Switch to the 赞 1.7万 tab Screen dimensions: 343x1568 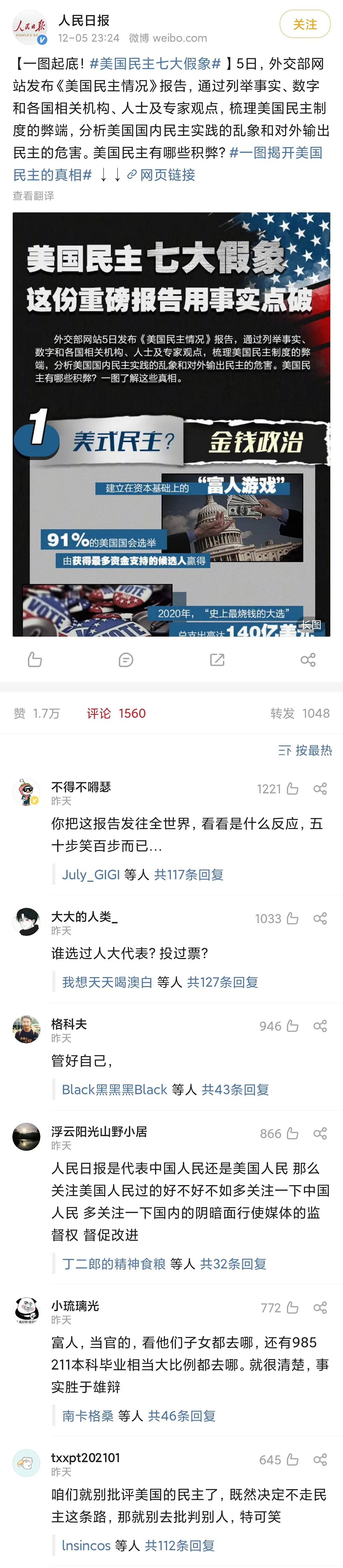37,713
